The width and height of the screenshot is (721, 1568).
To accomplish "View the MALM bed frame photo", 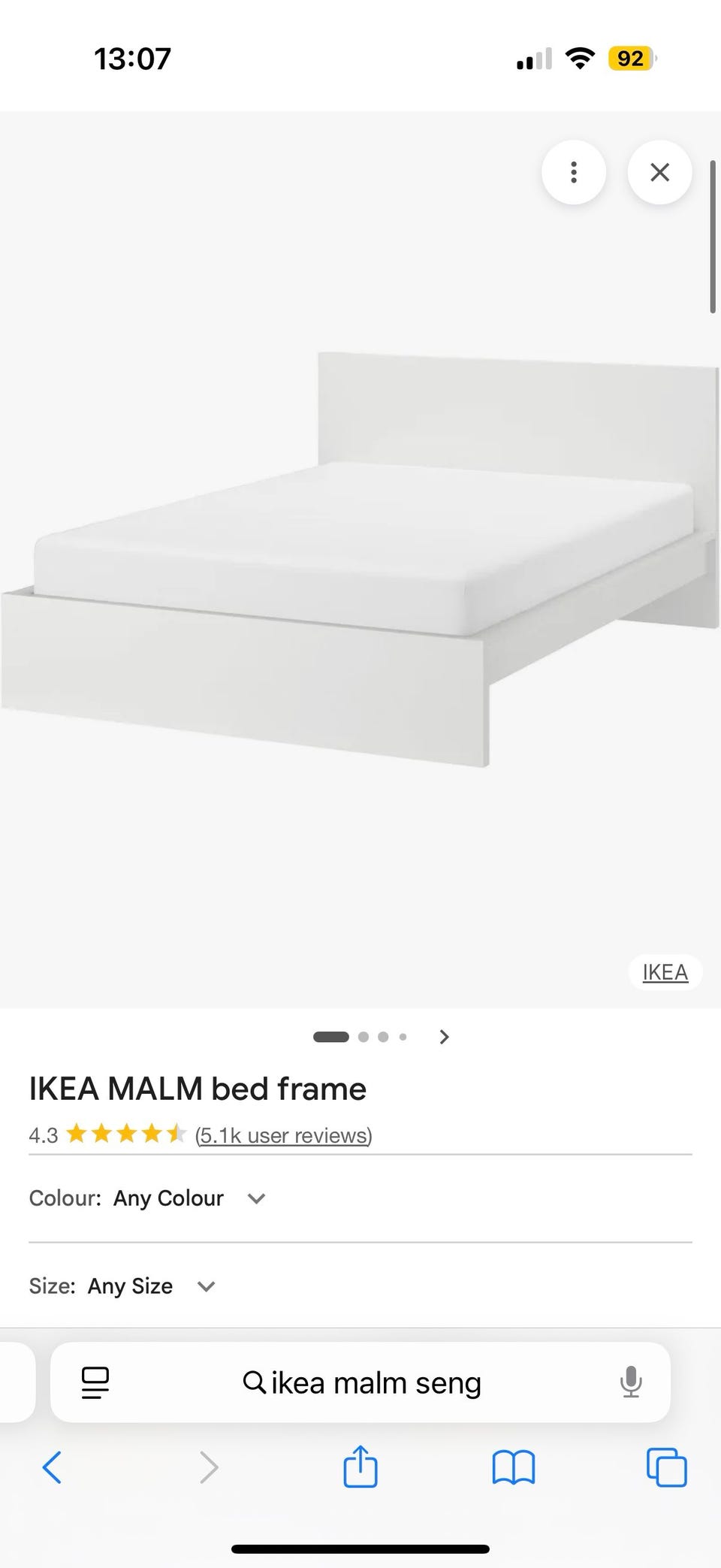I will 360,559.
